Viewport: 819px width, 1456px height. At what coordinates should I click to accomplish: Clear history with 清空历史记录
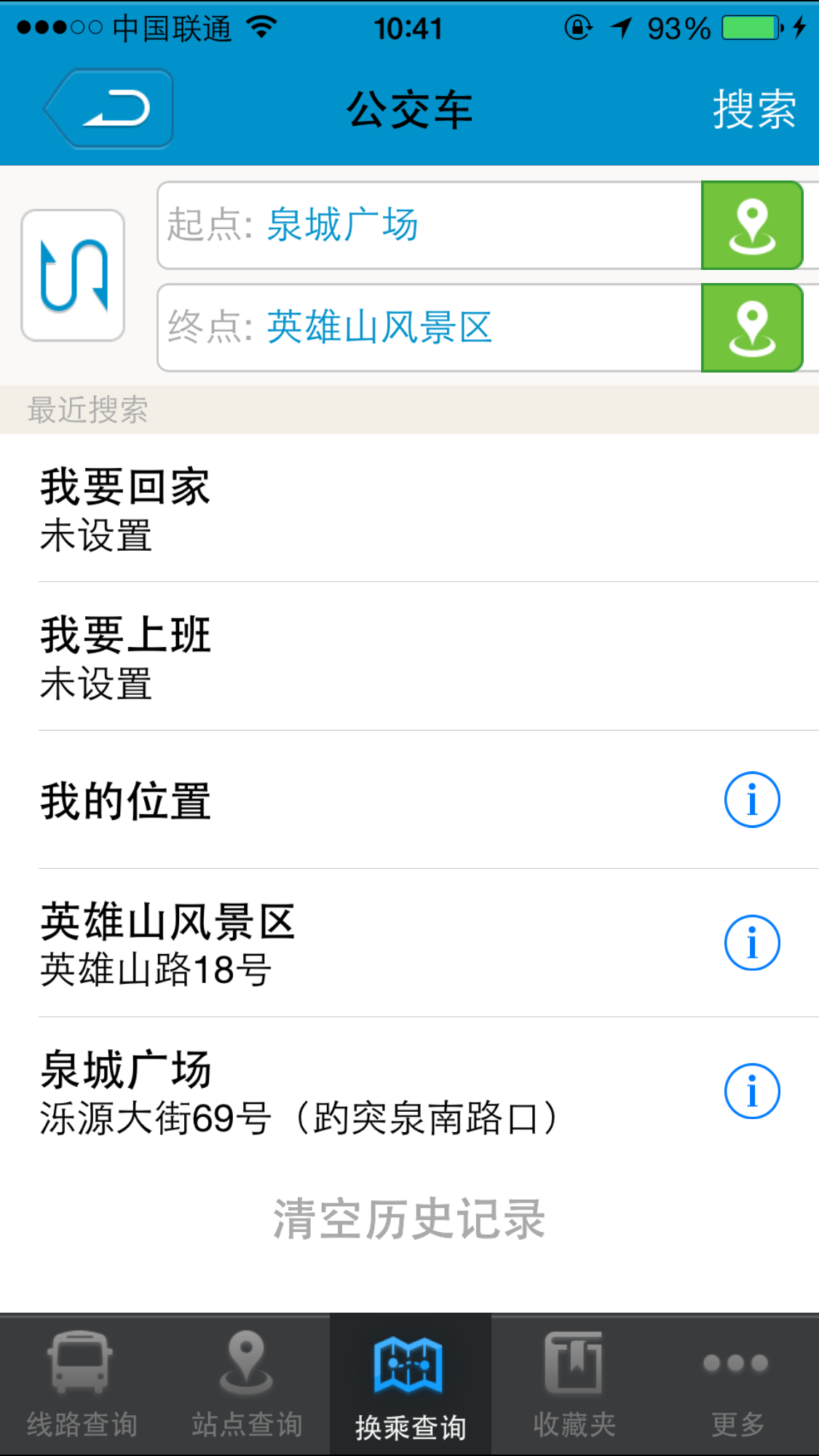pos(409,1220)
